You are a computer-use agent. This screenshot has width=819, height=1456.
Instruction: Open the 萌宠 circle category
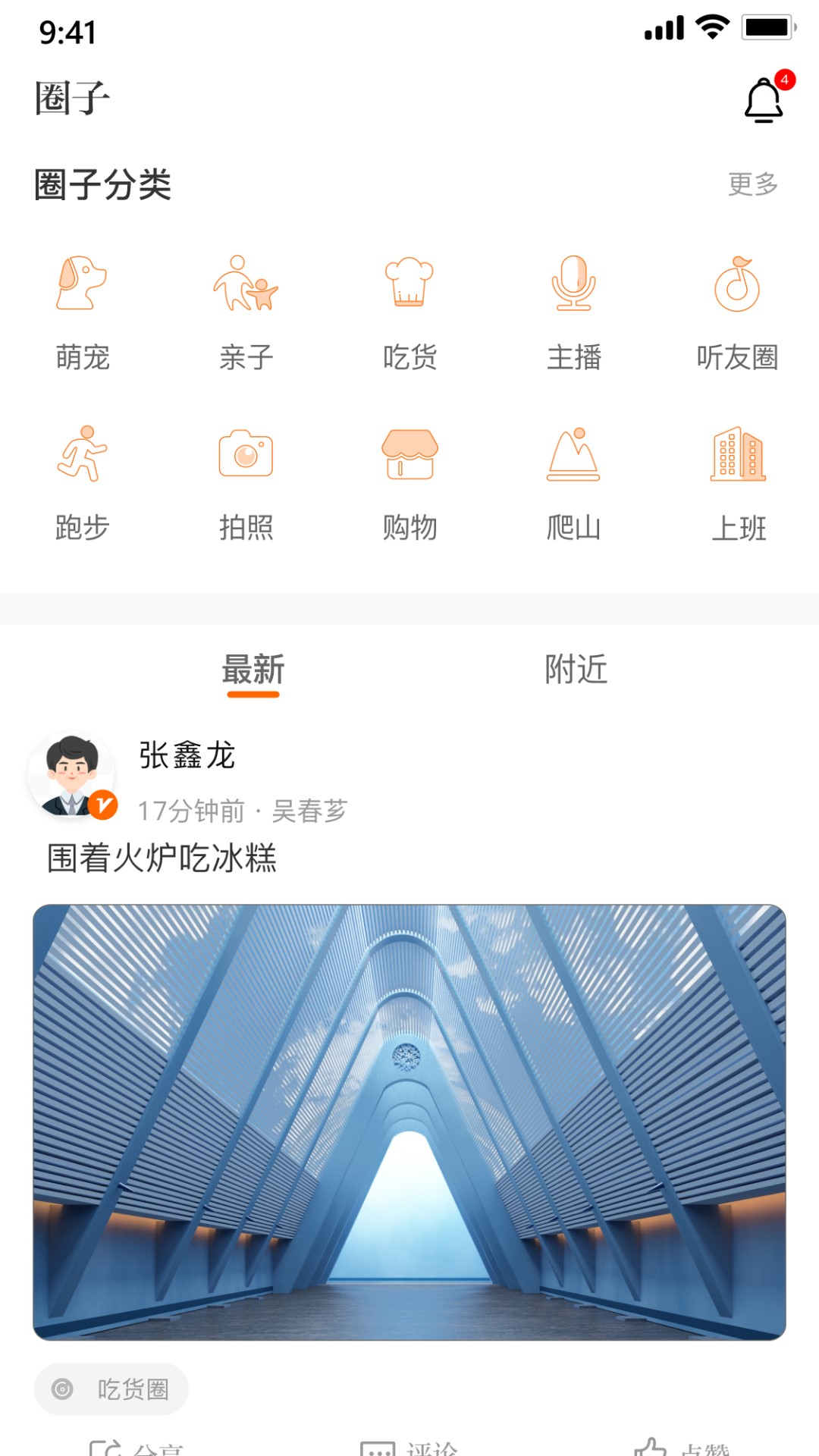tap(82, 312)
